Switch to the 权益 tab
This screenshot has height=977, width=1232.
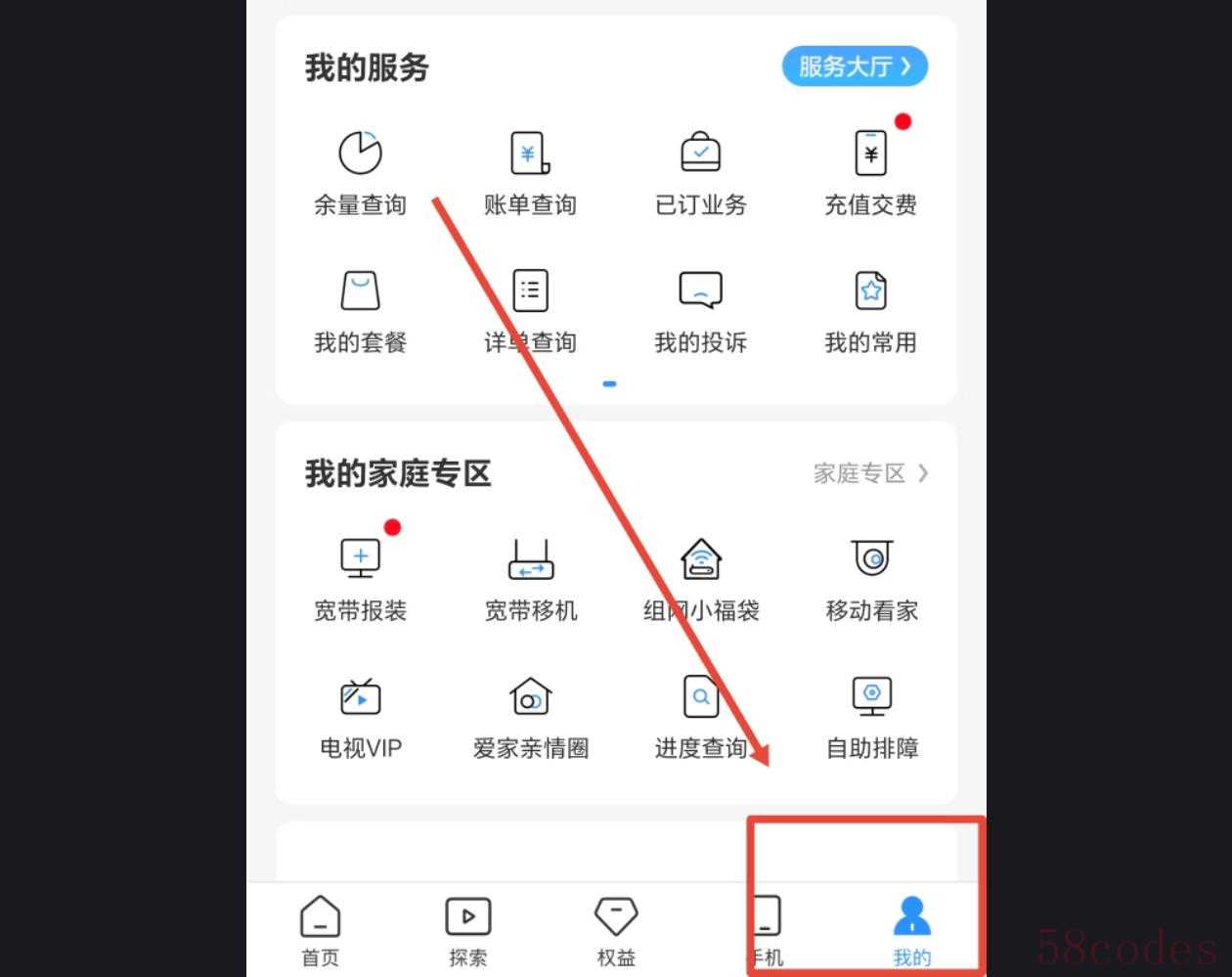(x=616, y=929)
